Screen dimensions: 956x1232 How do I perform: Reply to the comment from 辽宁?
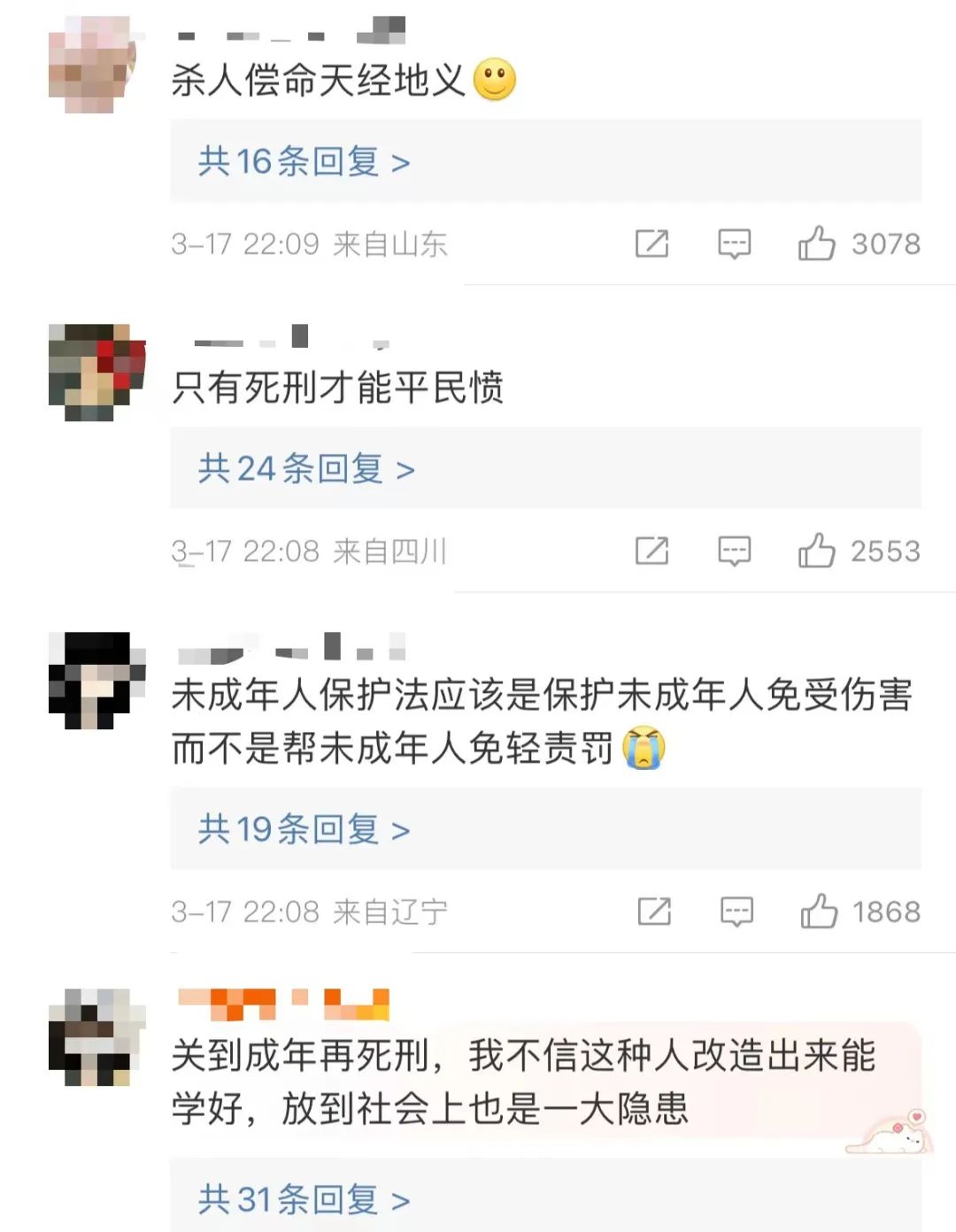(x=736, y=911)
